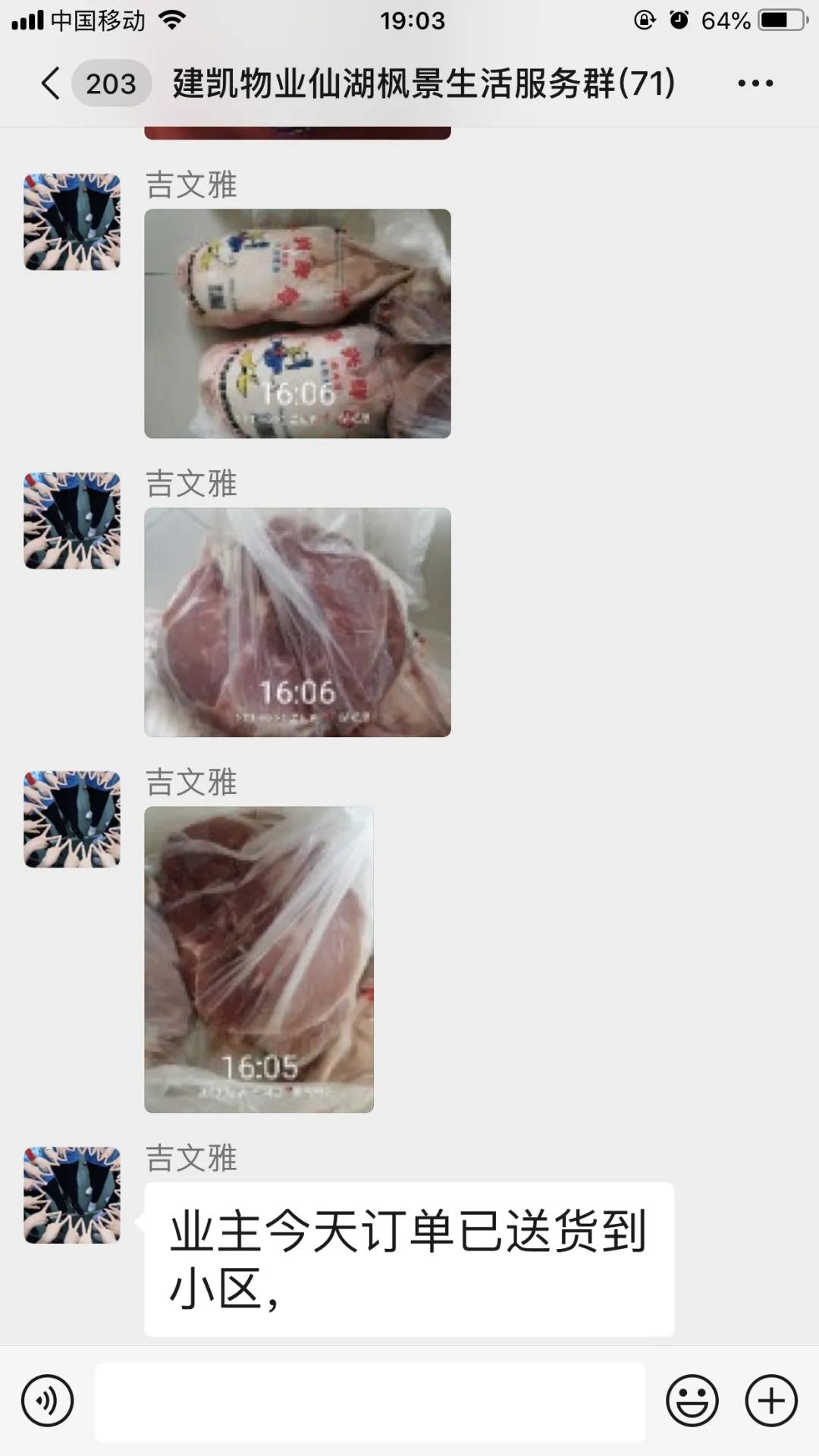819x1456 pixels.
Task: Open 吉文雅's avatar beside the text message
Action: pos(72,1195)
